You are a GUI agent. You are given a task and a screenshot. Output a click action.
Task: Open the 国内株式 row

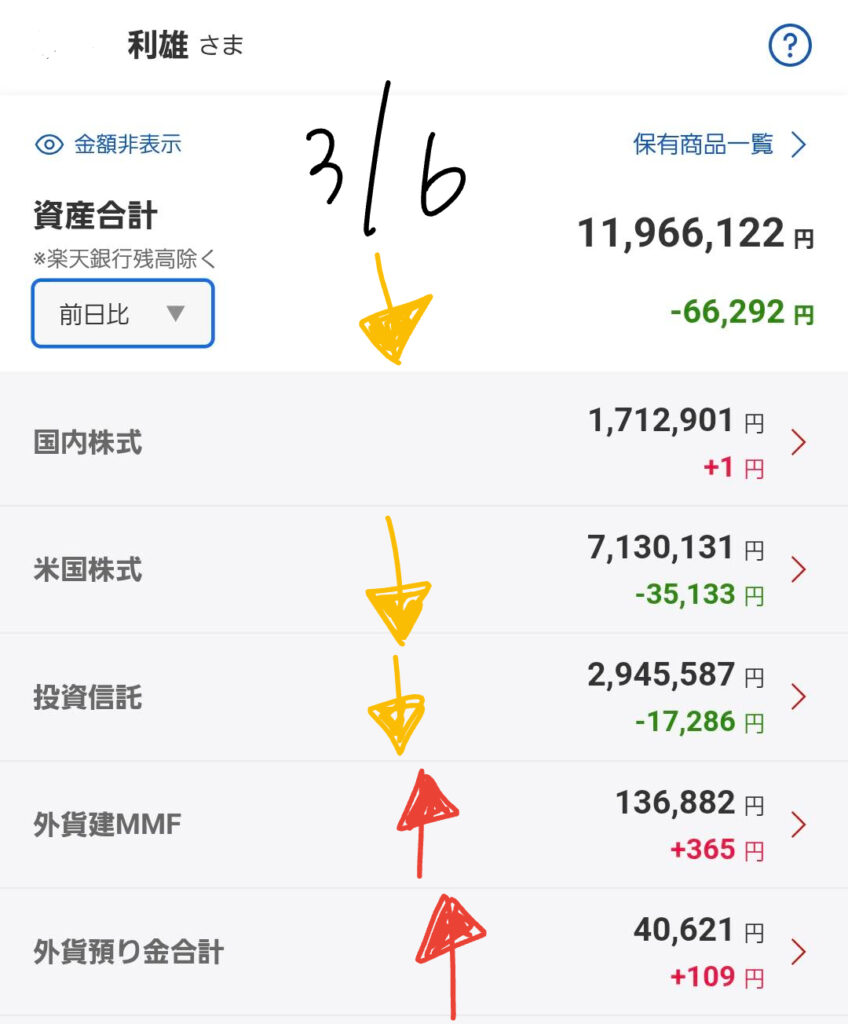click(x=423, y=443)
